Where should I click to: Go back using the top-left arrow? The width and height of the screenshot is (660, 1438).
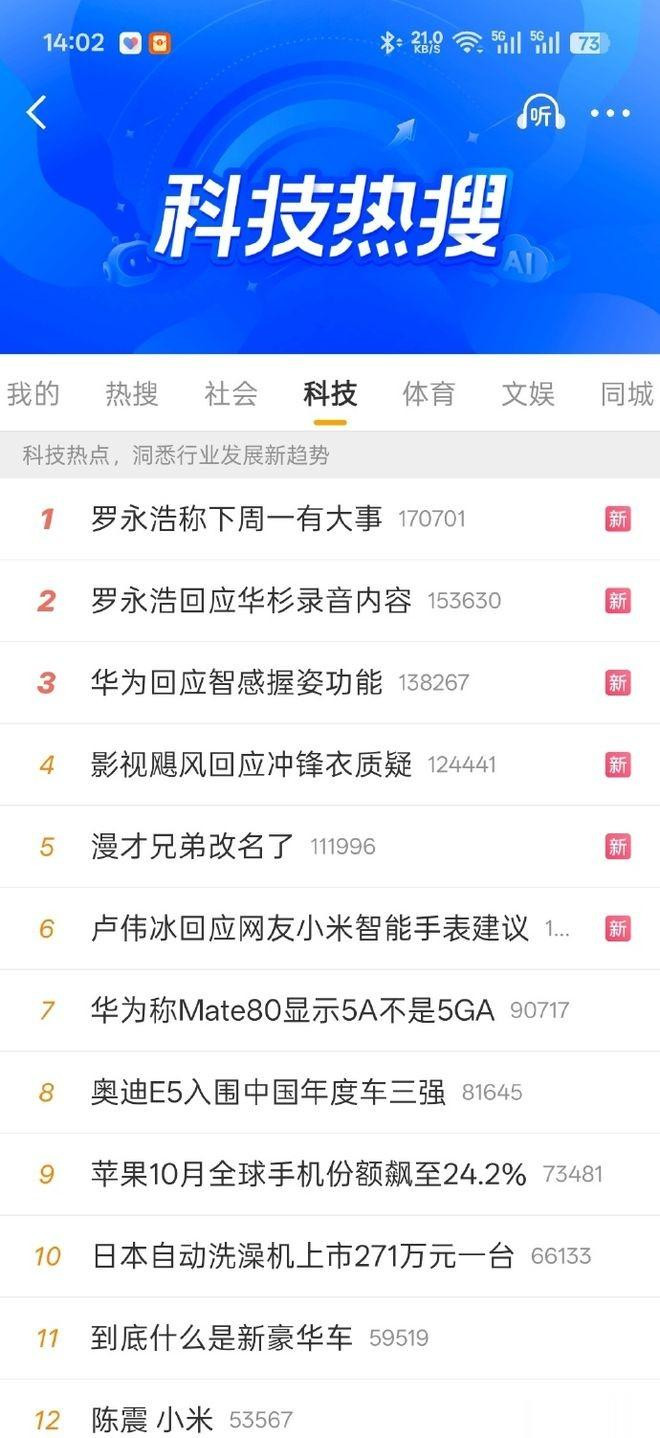(x=37, y=113)
